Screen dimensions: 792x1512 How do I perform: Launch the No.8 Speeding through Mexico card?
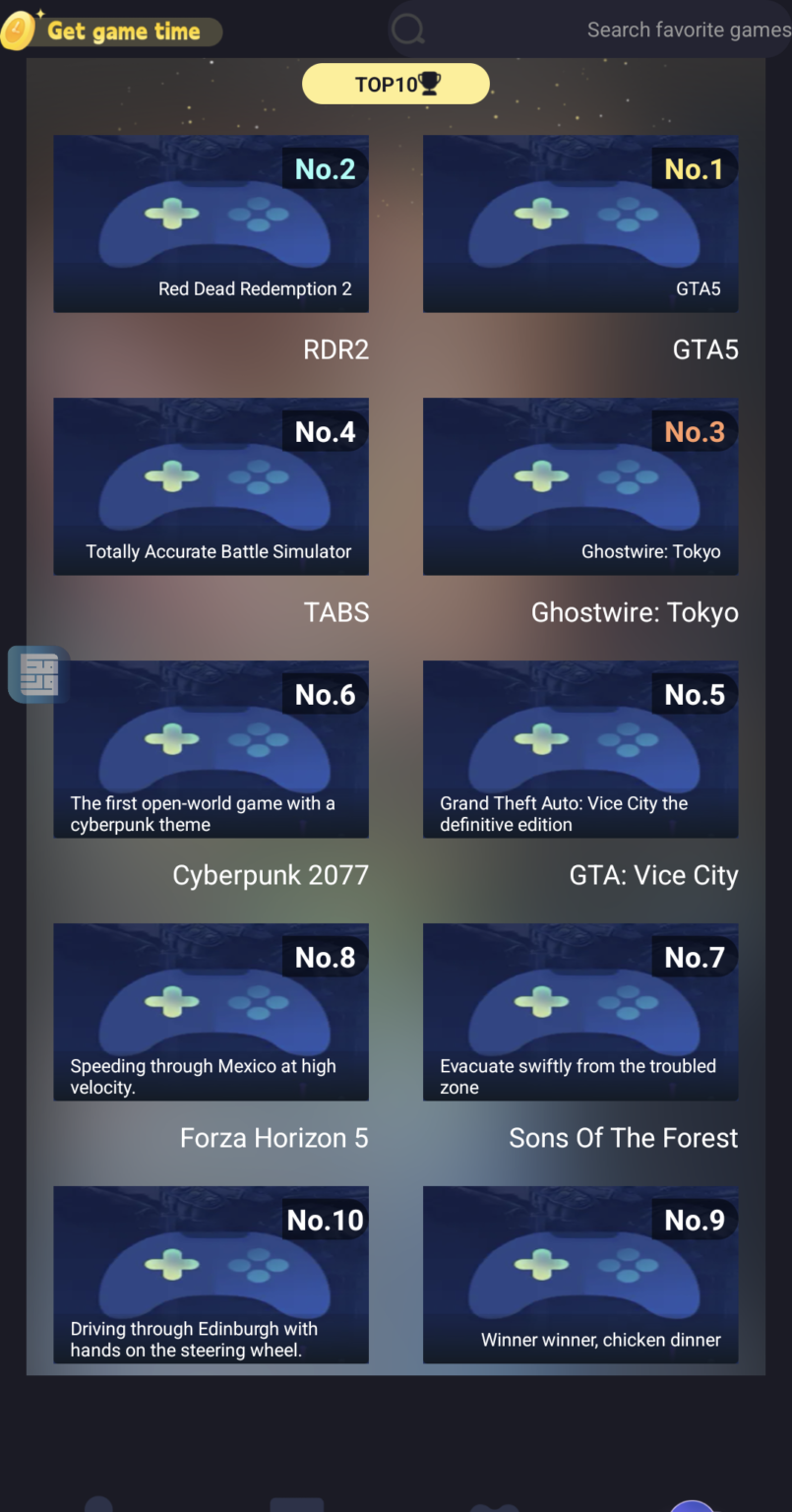point(211,1012)
